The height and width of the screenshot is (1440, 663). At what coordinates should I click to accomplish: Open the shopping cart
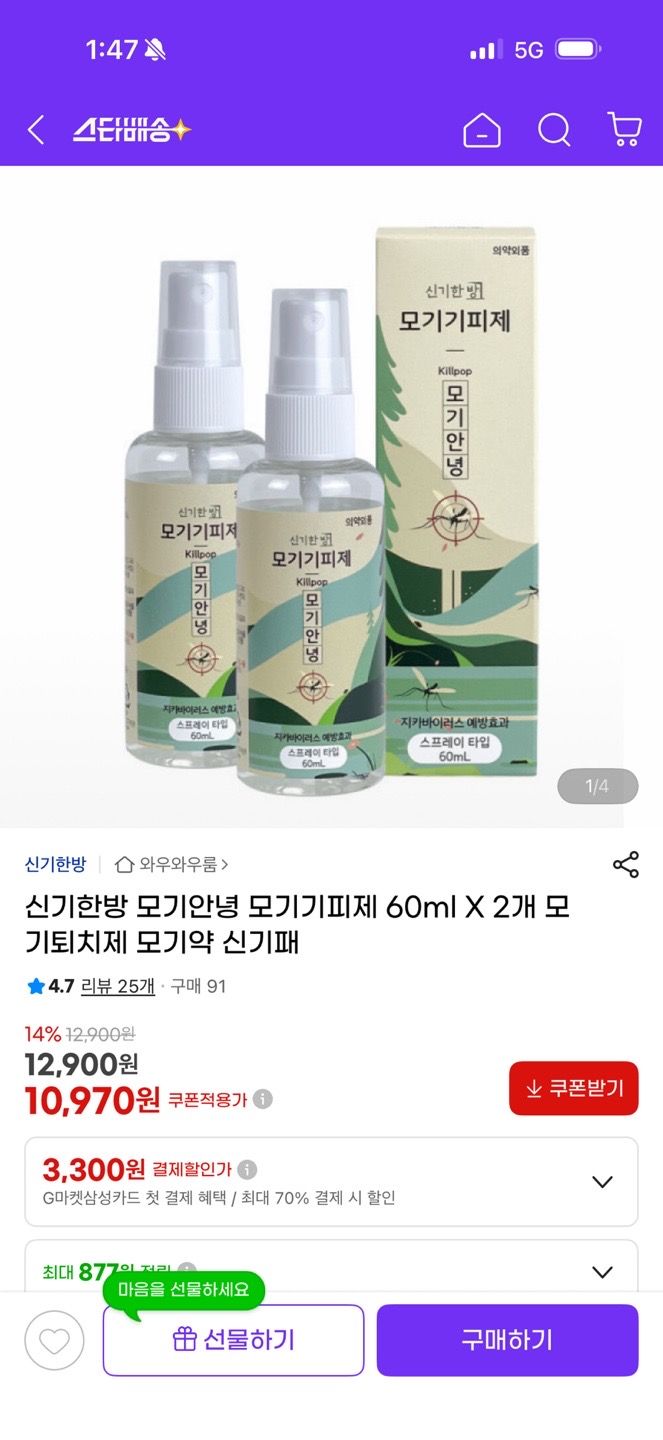pos(624,130)
